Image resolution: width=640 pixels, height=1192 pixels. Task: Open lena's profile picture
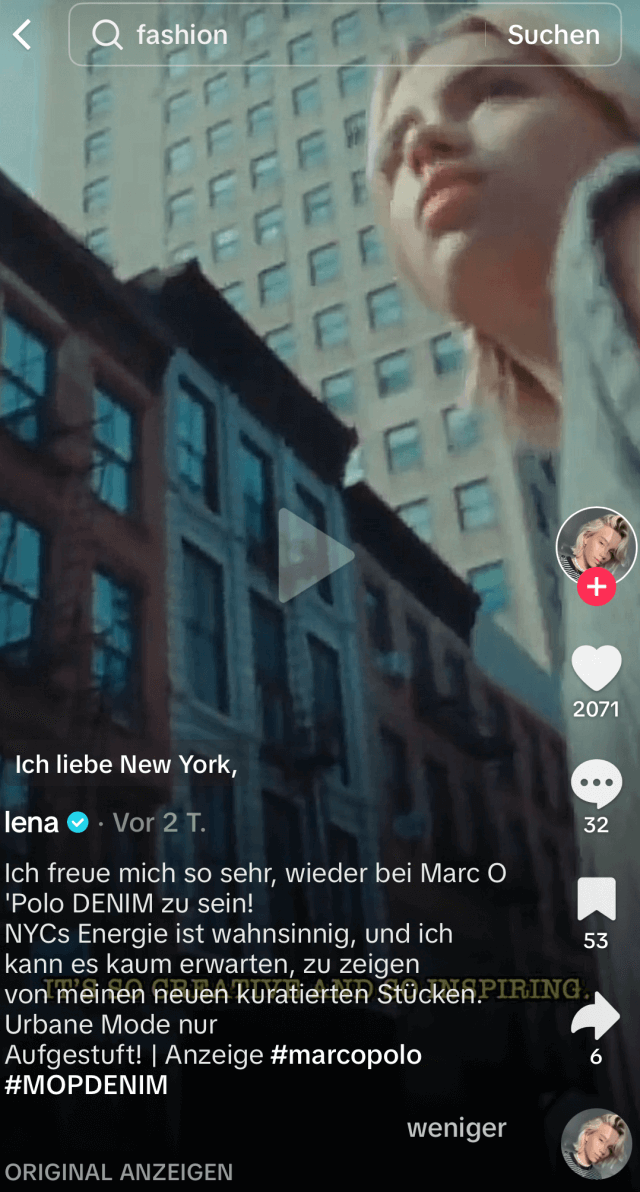(597, 546)
